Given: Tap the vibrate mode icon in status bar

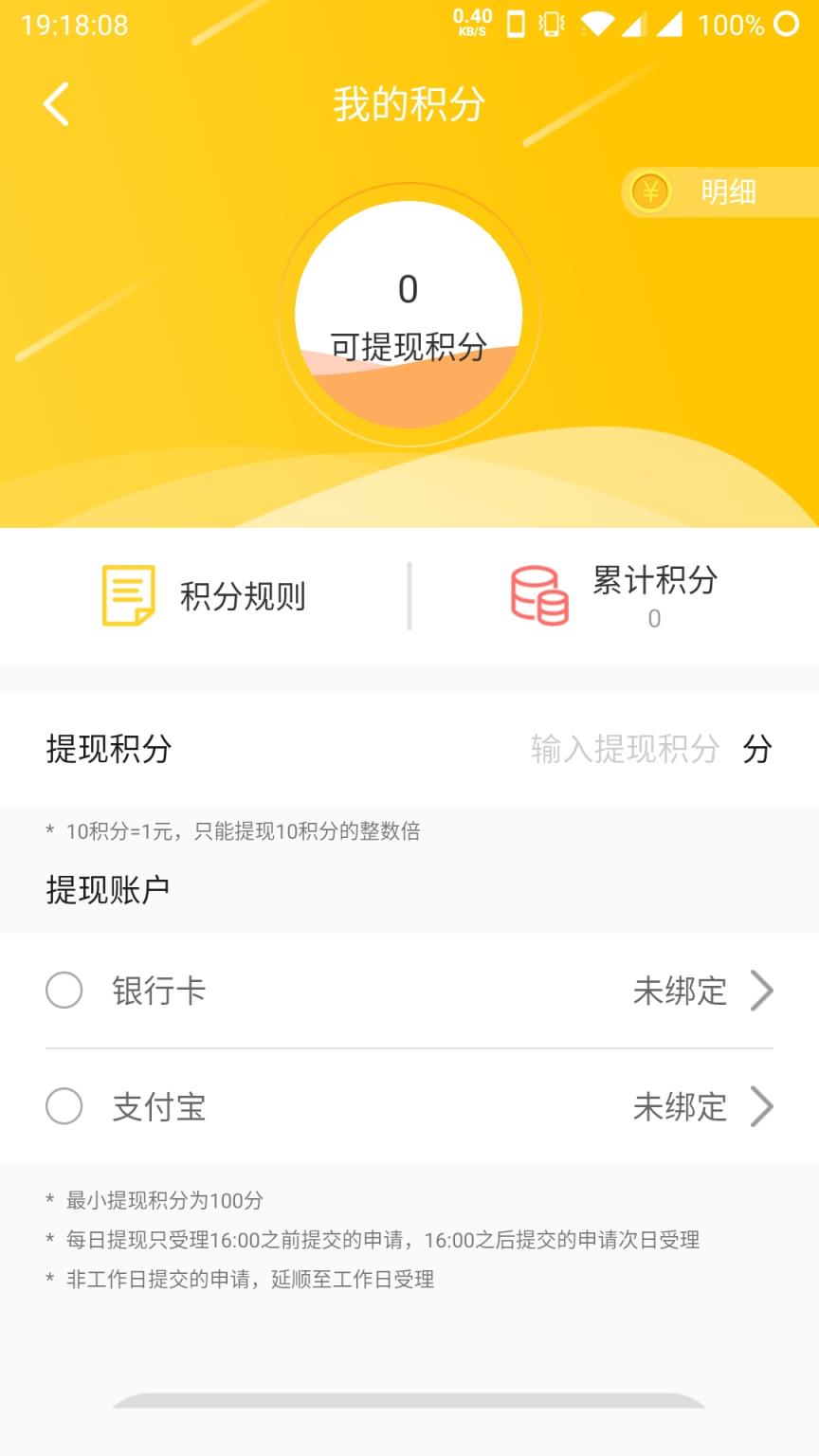Looking at the screenshot, I should click(x=552, y=25).
